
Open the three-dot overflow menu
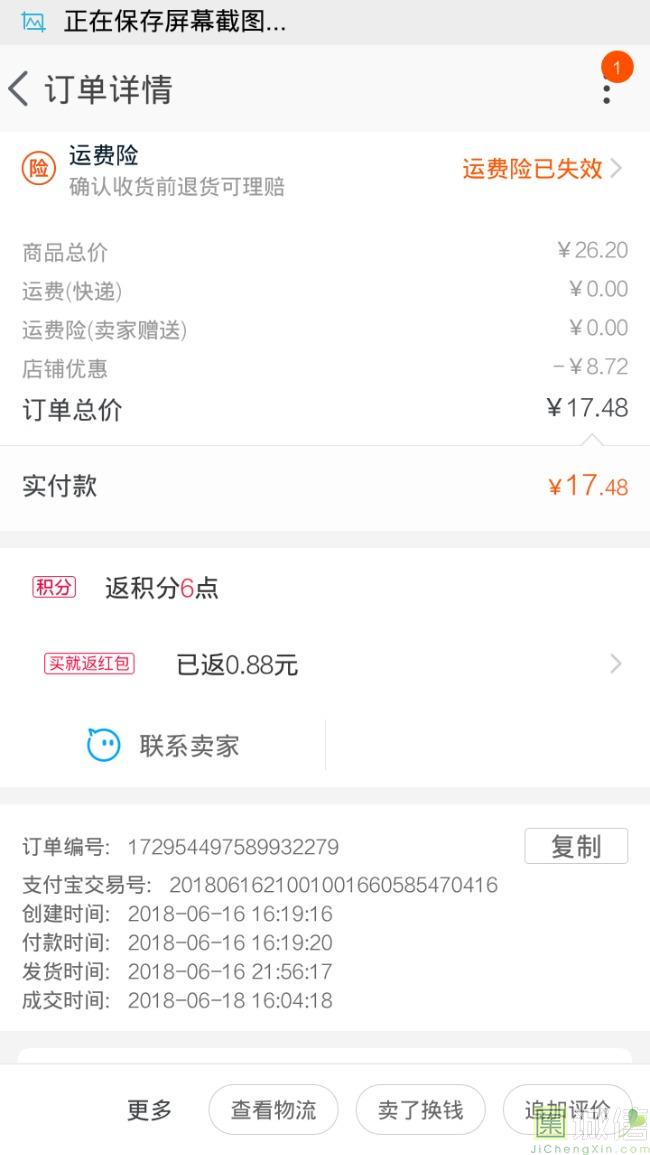(x=606, y=91)
